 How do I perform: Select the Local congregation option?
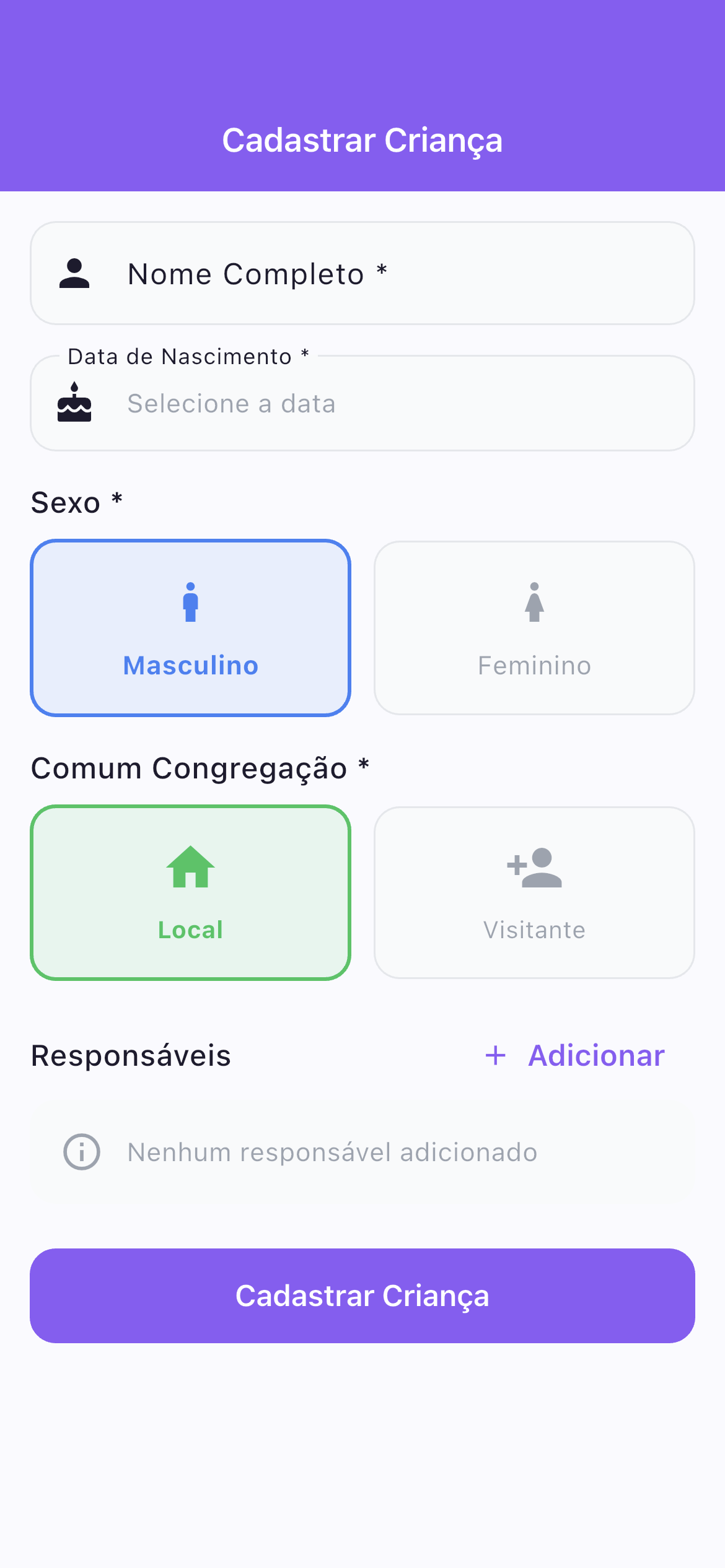(190, 892)
